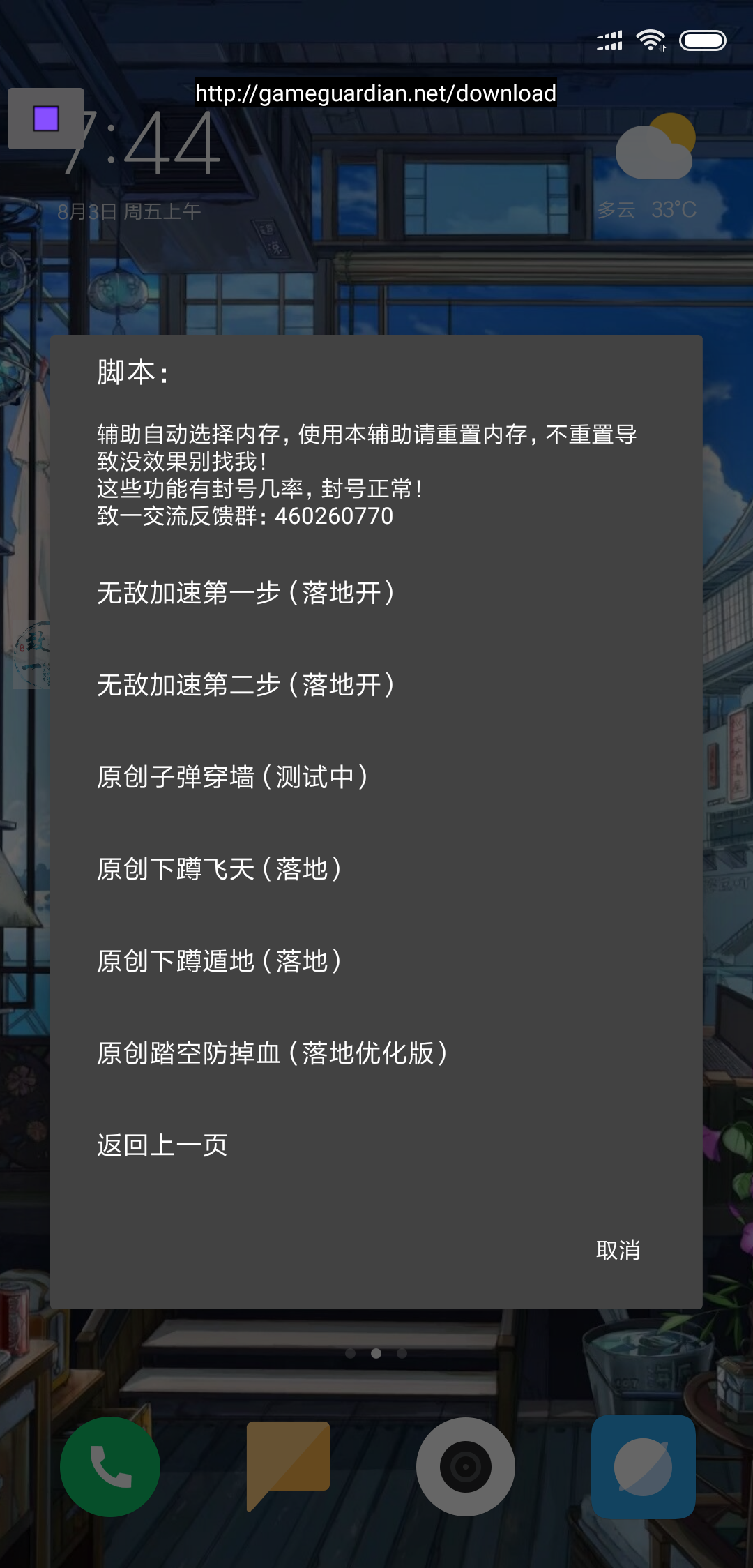Select 无敌加速第二步（落地开）
Viewport: 753px width, 1568px height.
pos(245,685)
